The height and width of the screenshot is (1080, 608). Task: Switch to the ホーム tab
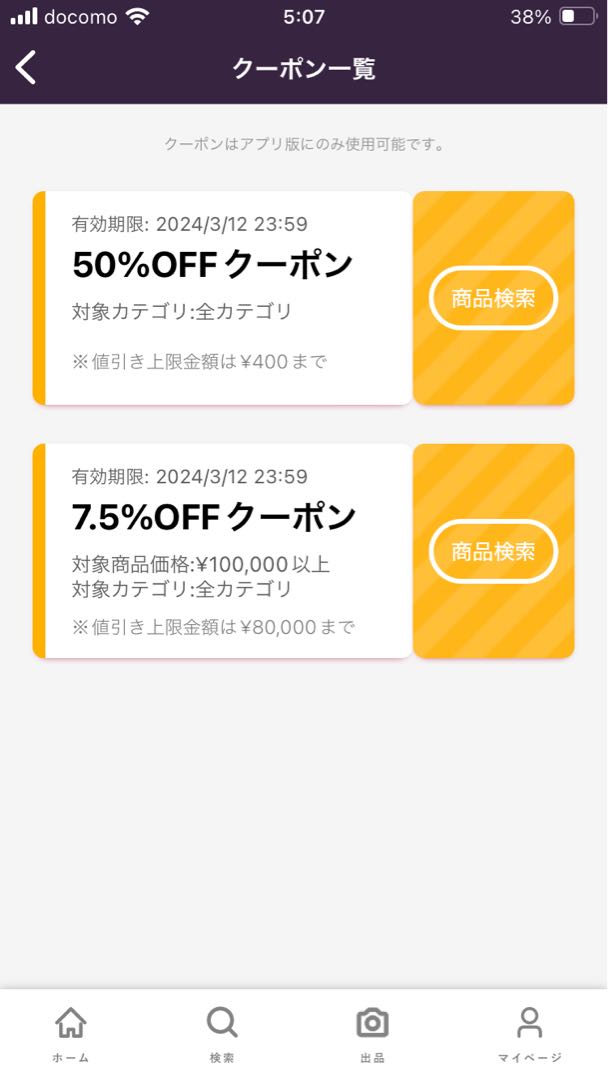coord(70,1033)
